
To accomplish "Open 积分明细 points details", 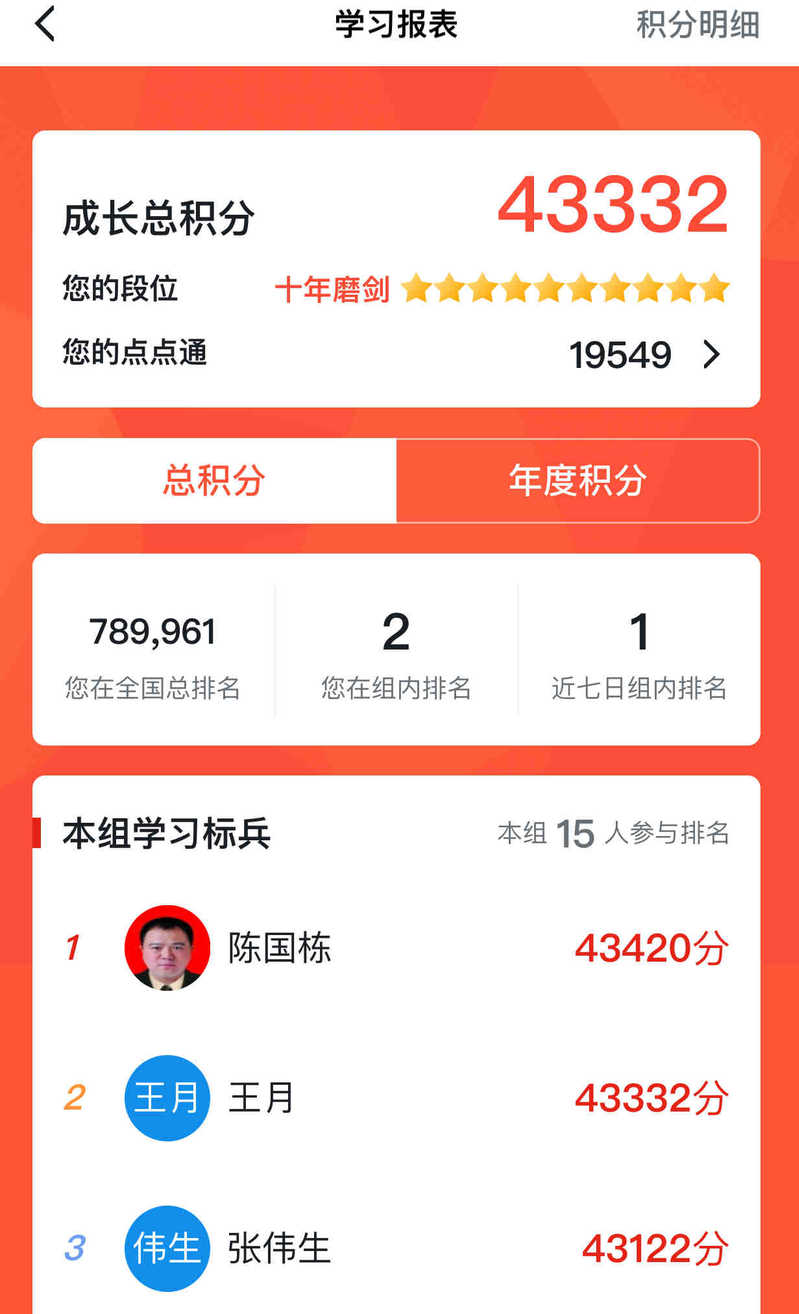I will click(x=697, y=25).
